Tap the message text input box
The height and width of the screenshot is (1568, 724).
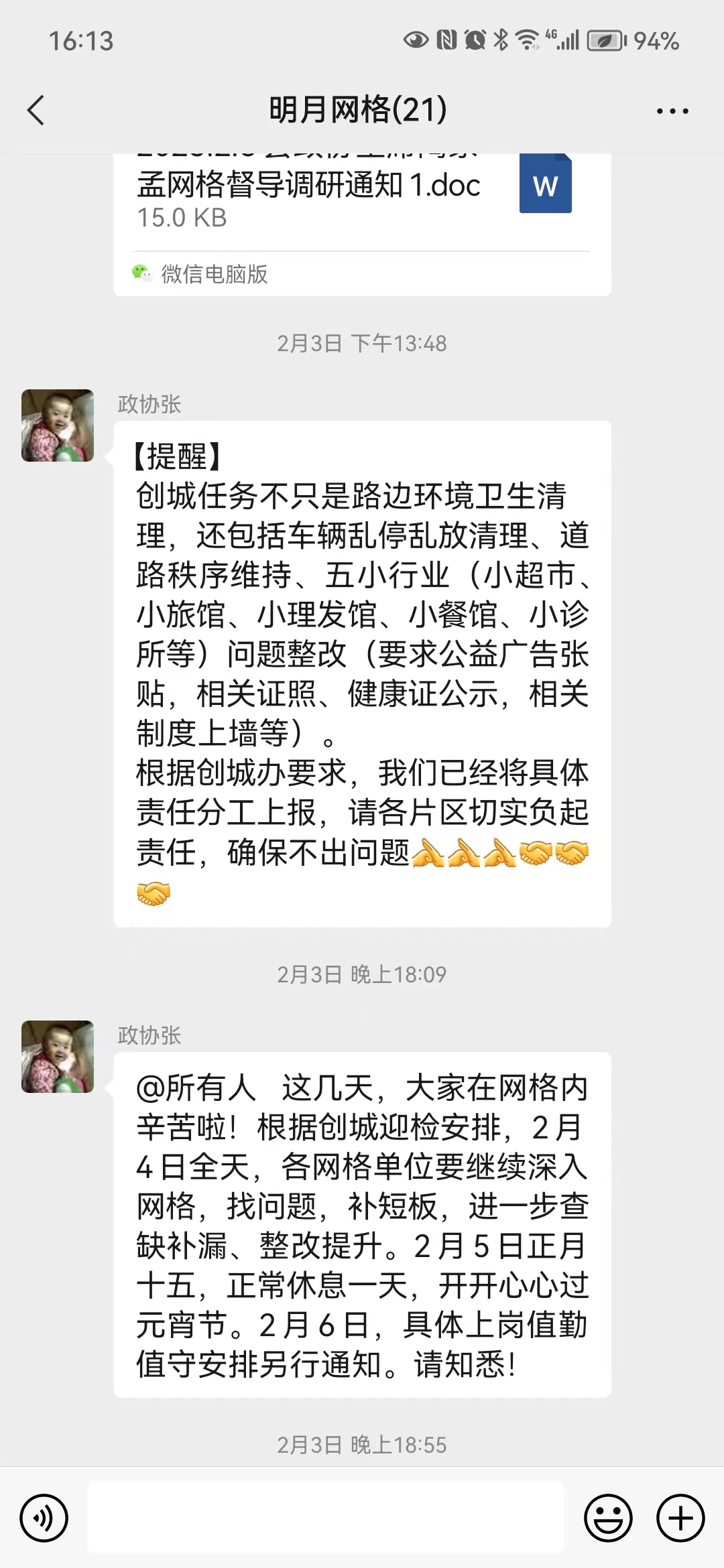(x=326, y=1517)
